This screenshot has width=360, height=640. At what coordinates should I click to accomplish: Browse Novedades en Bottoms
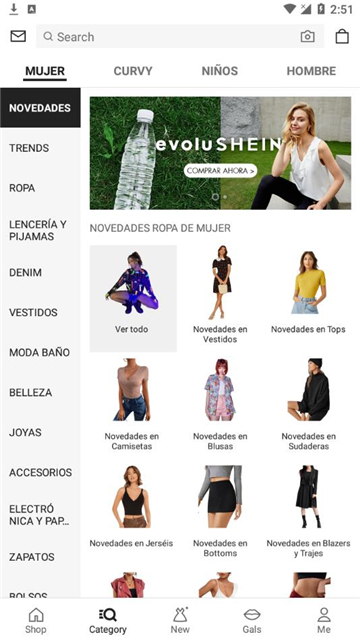click(x=220, y=512)
